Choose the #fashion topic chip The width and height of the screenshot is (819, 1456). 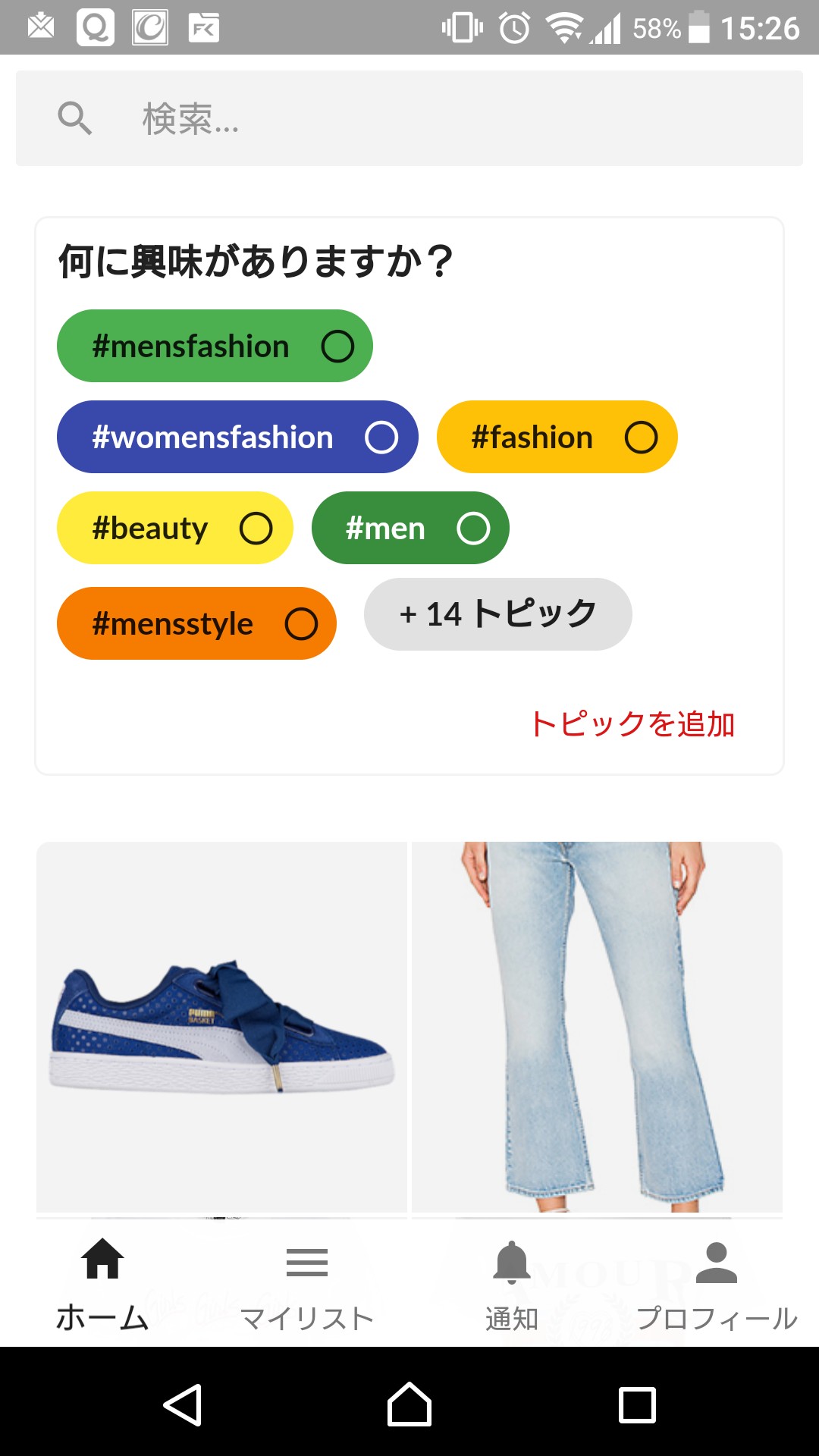557,437
